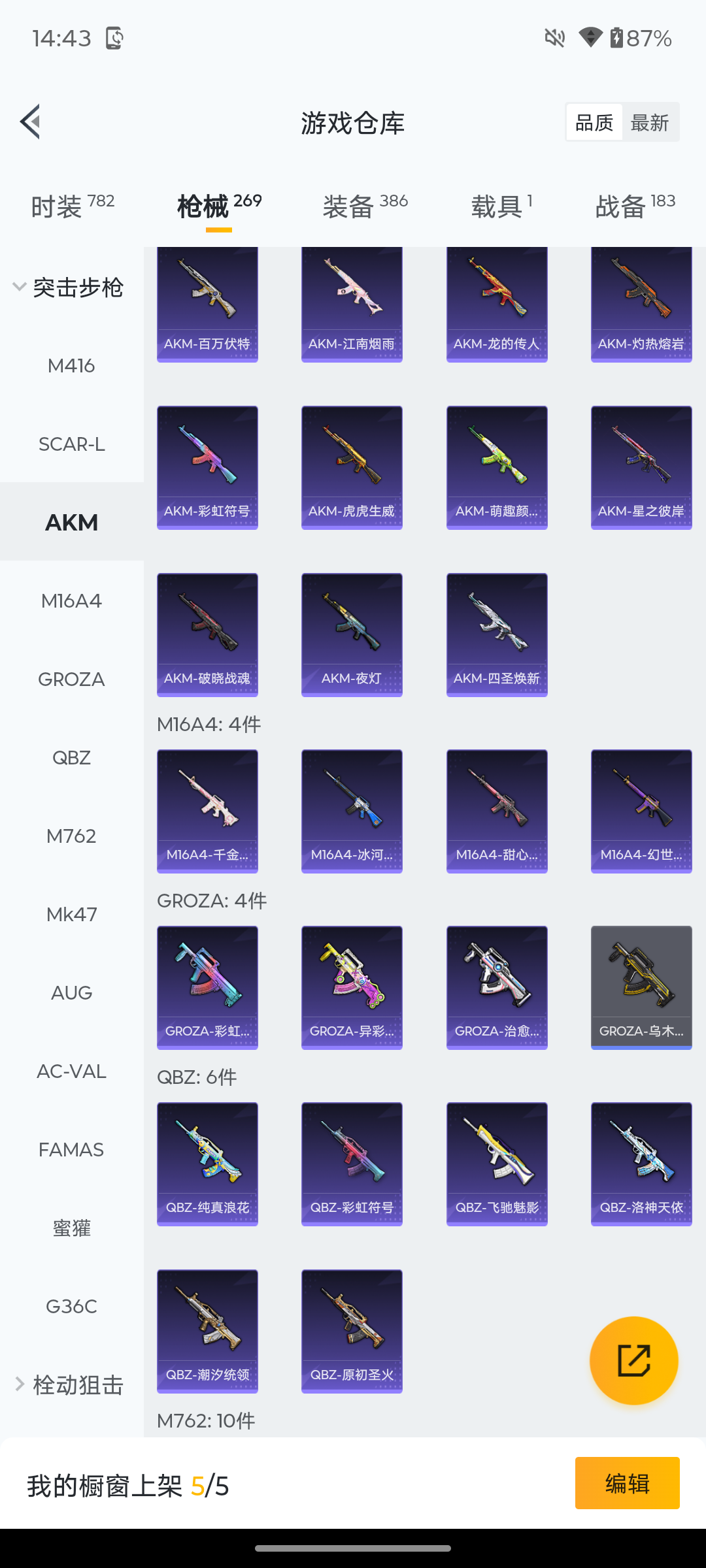
Task: View the AKM-龙的传人 skin
Action: pos(497,304)
